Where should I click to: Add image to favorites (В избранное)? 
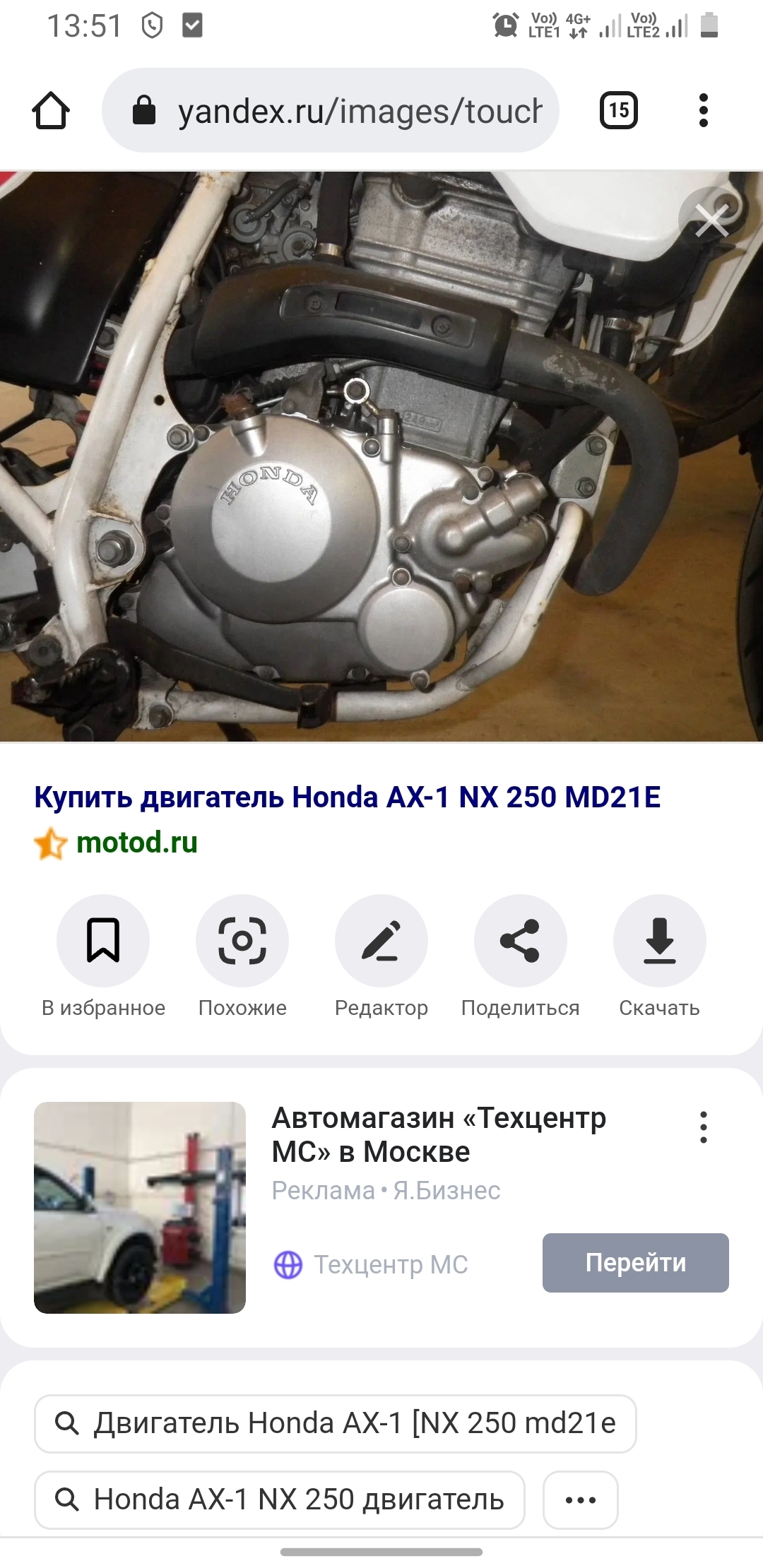point(103,942)
